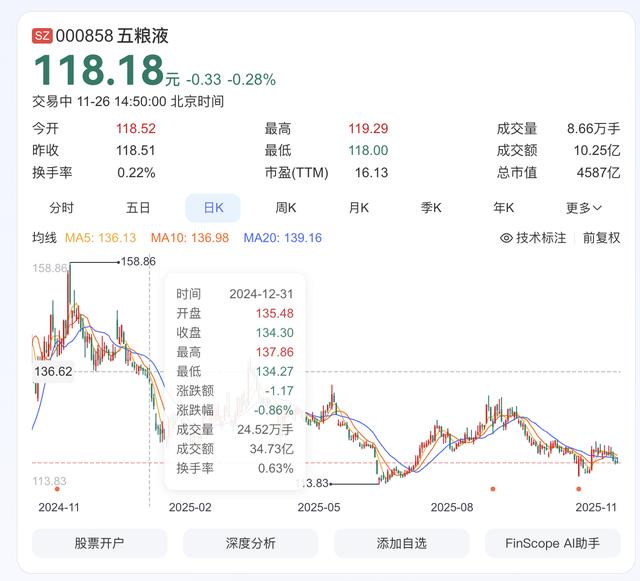Viewport: 640px width, 581px height.
Task: Tap the 股票开户 button
Action: tap(99, 543)
